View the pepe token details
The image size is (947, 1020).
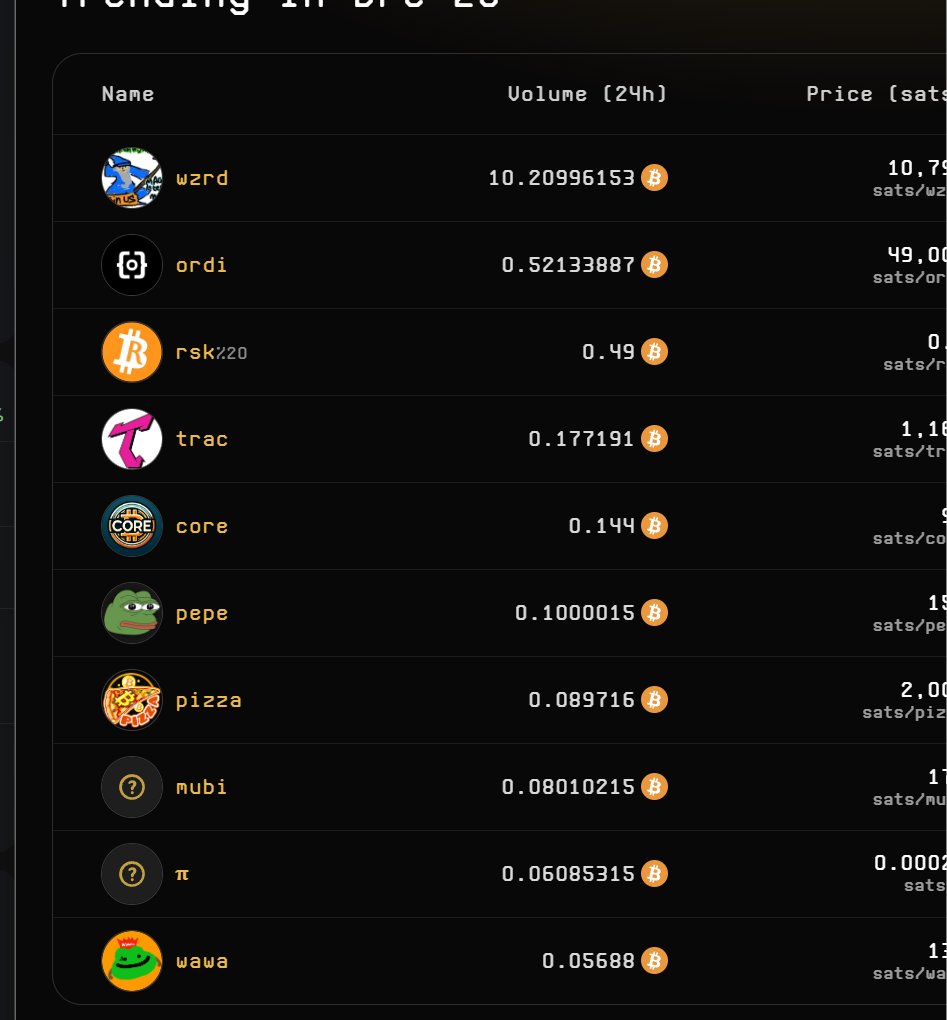coord(201,613)
